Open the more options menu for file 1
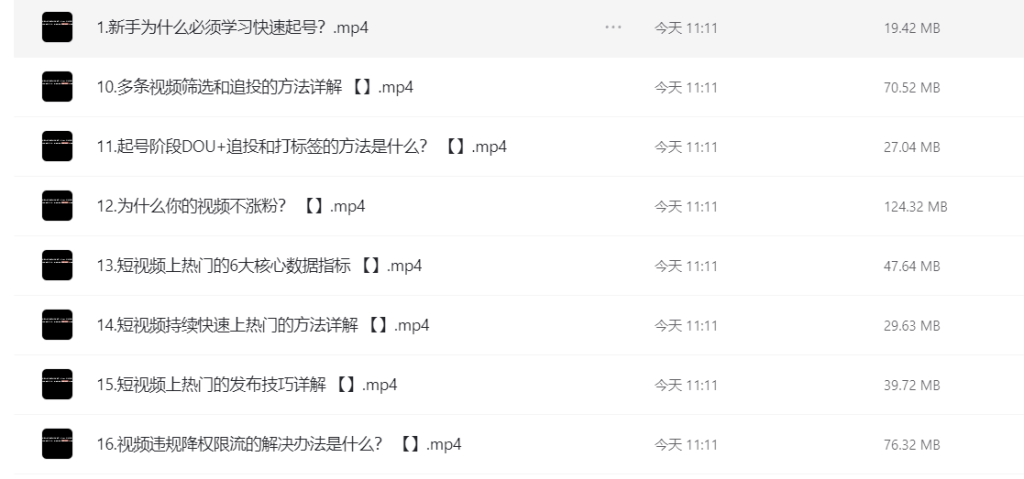 (613, 28)
